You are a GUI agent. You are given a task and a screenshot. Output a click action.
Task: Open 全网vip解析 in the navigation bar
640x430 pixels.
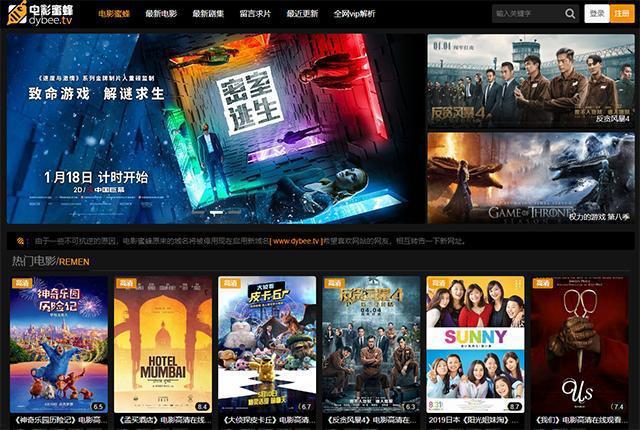(353, 14)
